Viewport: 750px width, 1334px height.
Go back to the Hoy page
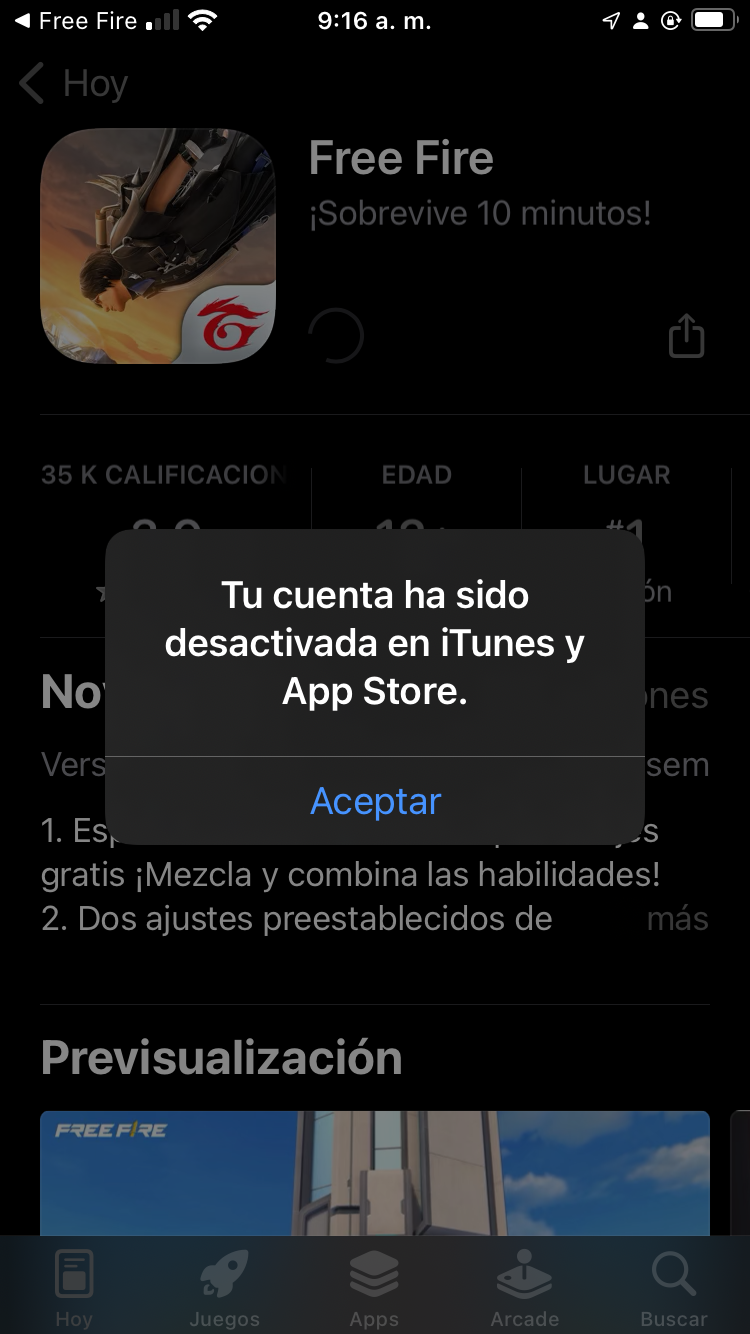click(74, 84)
